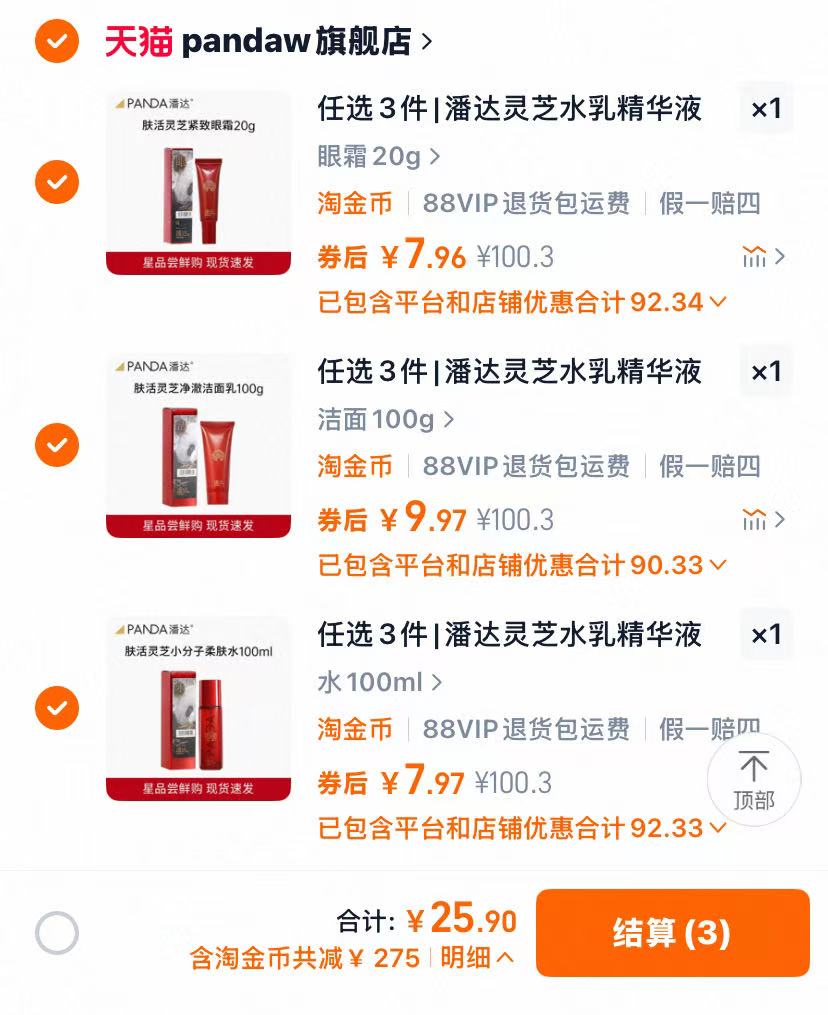828x1015 pixels.
Task: Tap the 结算 (3) checkout button
Action: tap(672, 932)
